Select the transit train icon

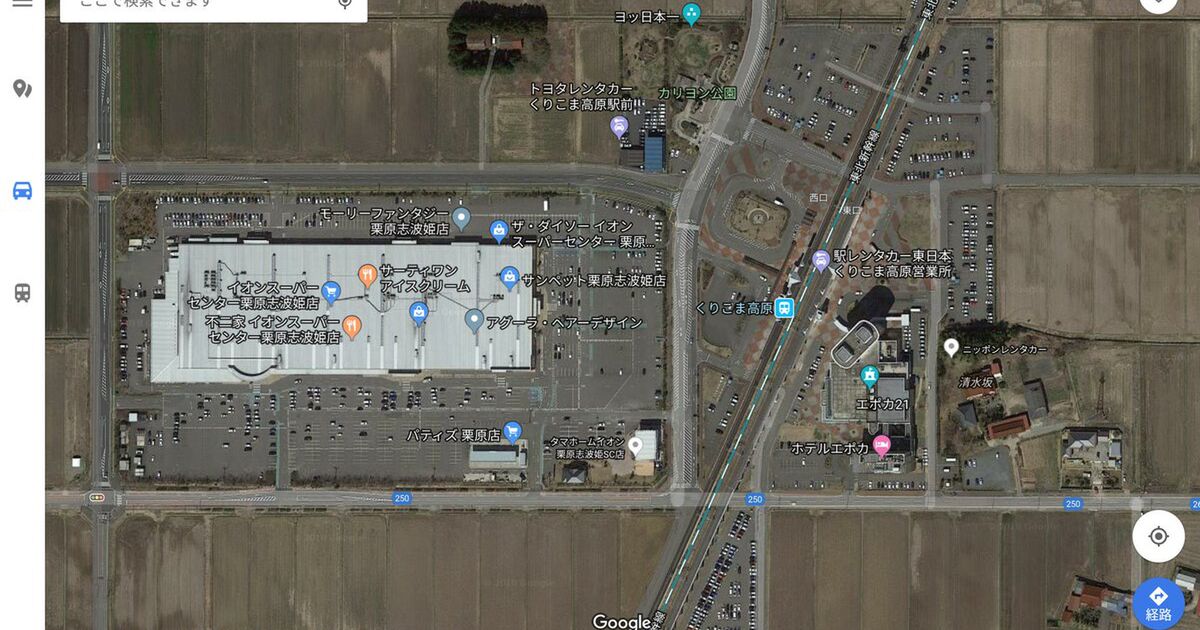click(22, 293)
